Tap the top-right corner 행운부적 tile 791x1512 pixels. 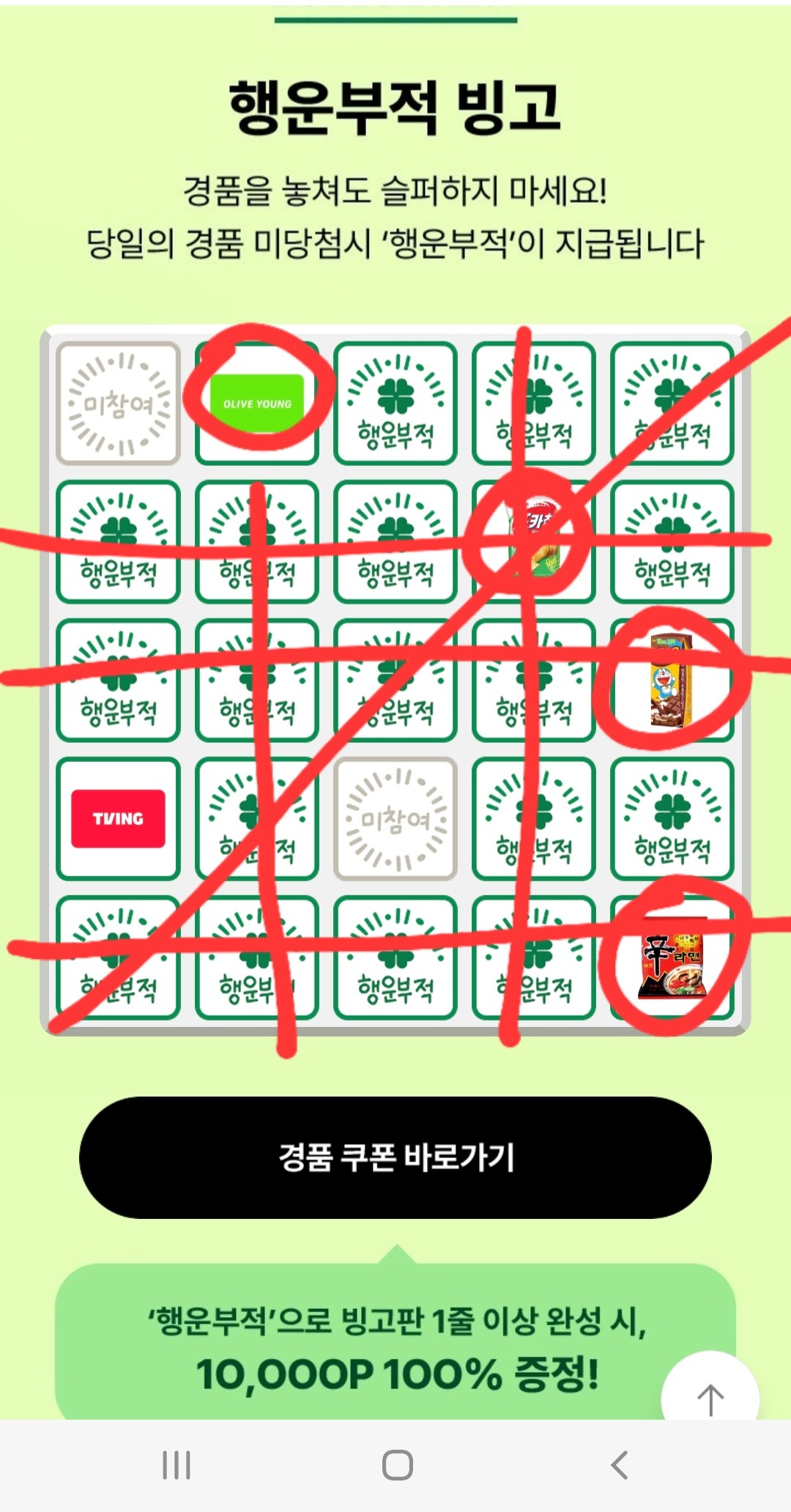[672, 403]
